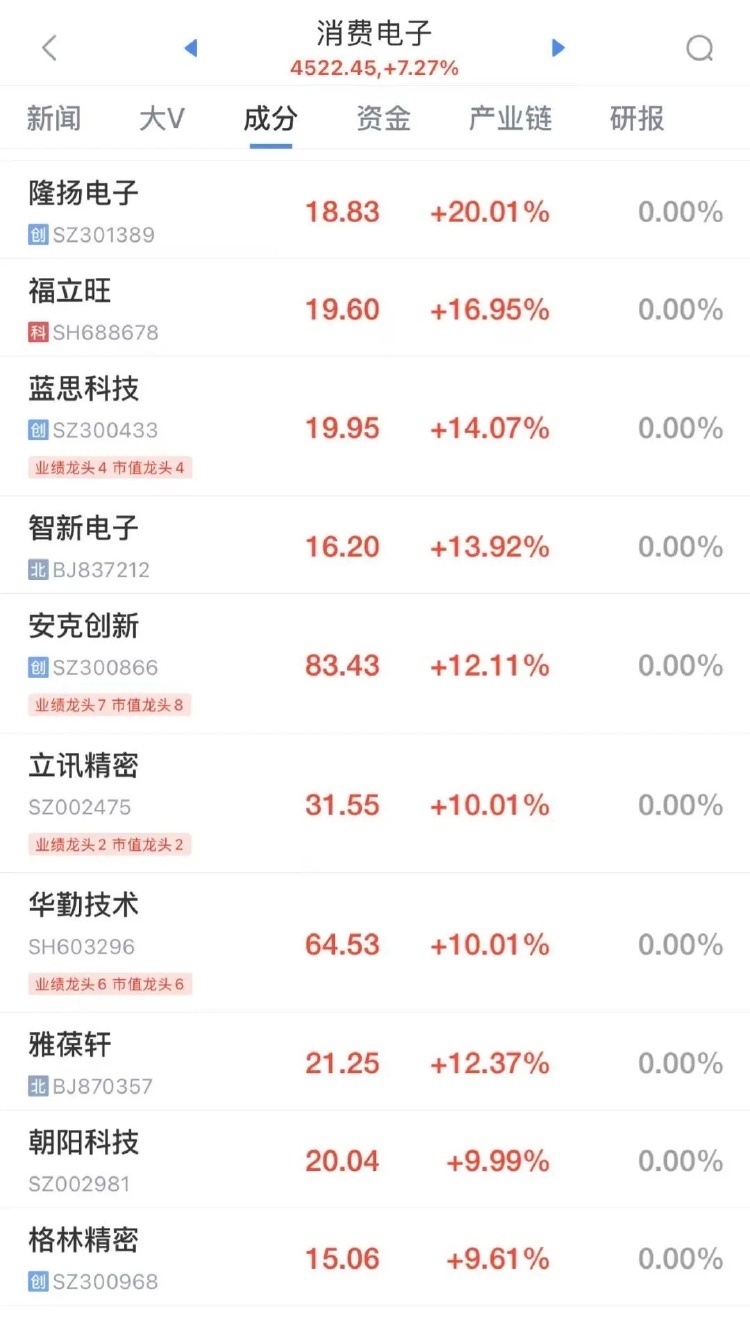
Task: Open the 资金 tab
Action: [381, 118]
